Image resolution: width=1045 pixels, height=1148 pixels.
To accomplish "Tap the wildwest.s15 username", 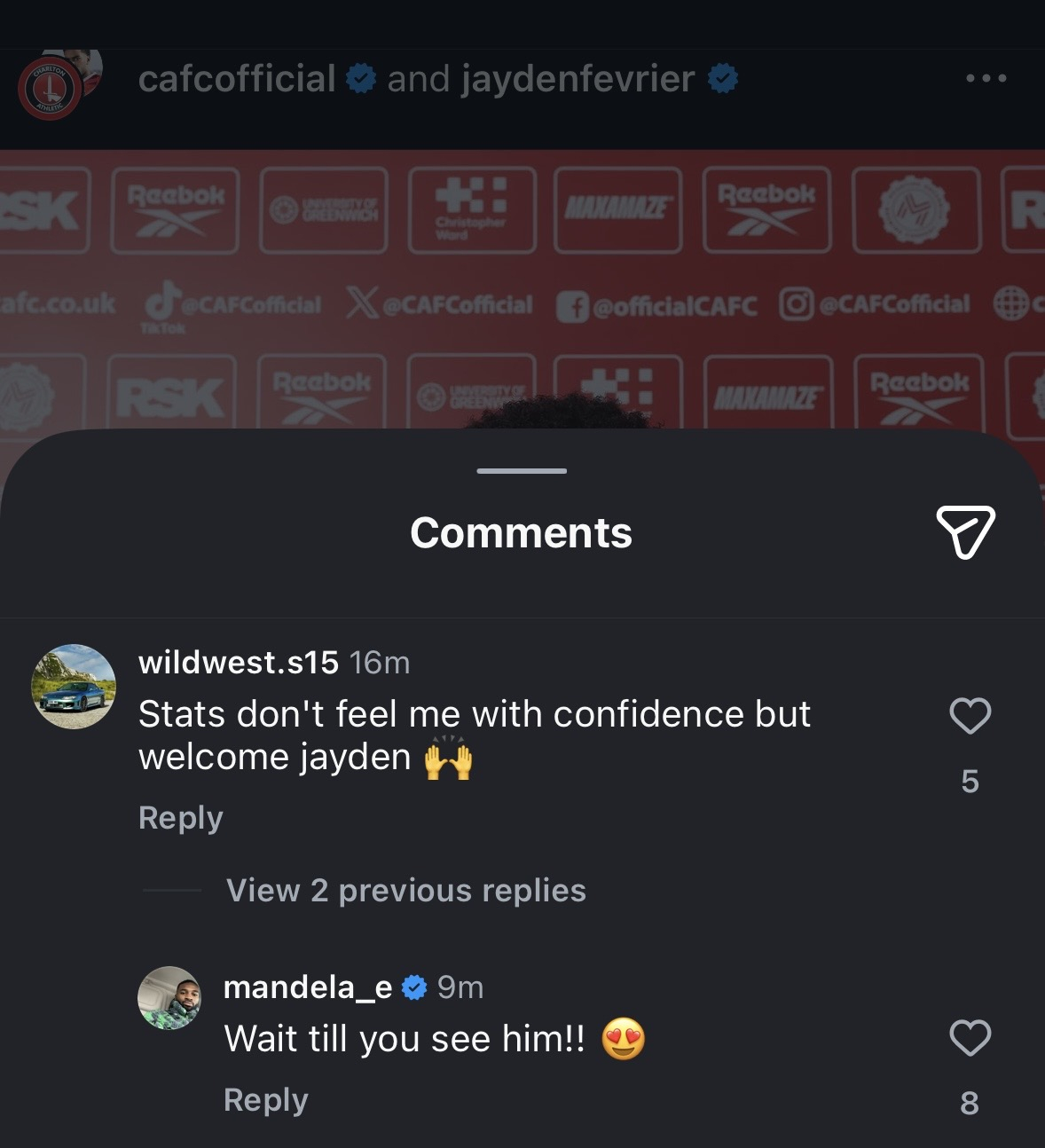I will click(x=238, y=662).
